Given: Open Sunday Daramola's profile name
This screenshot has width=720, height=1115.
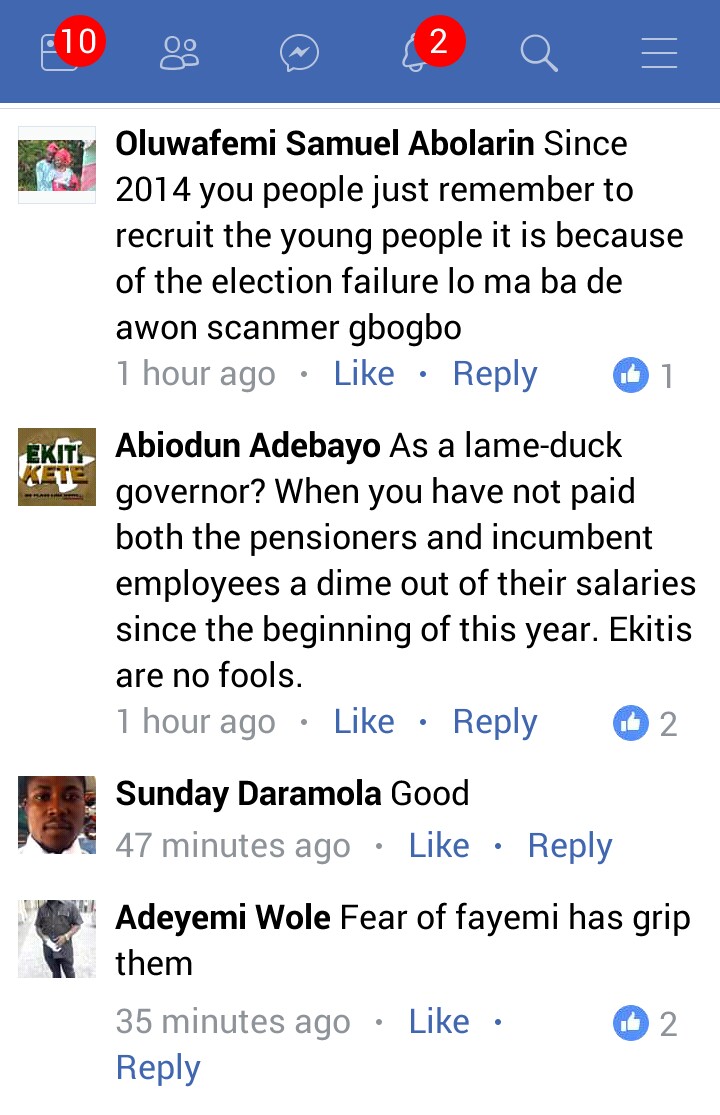Looking at the screenshot, I should pos(248,794).
